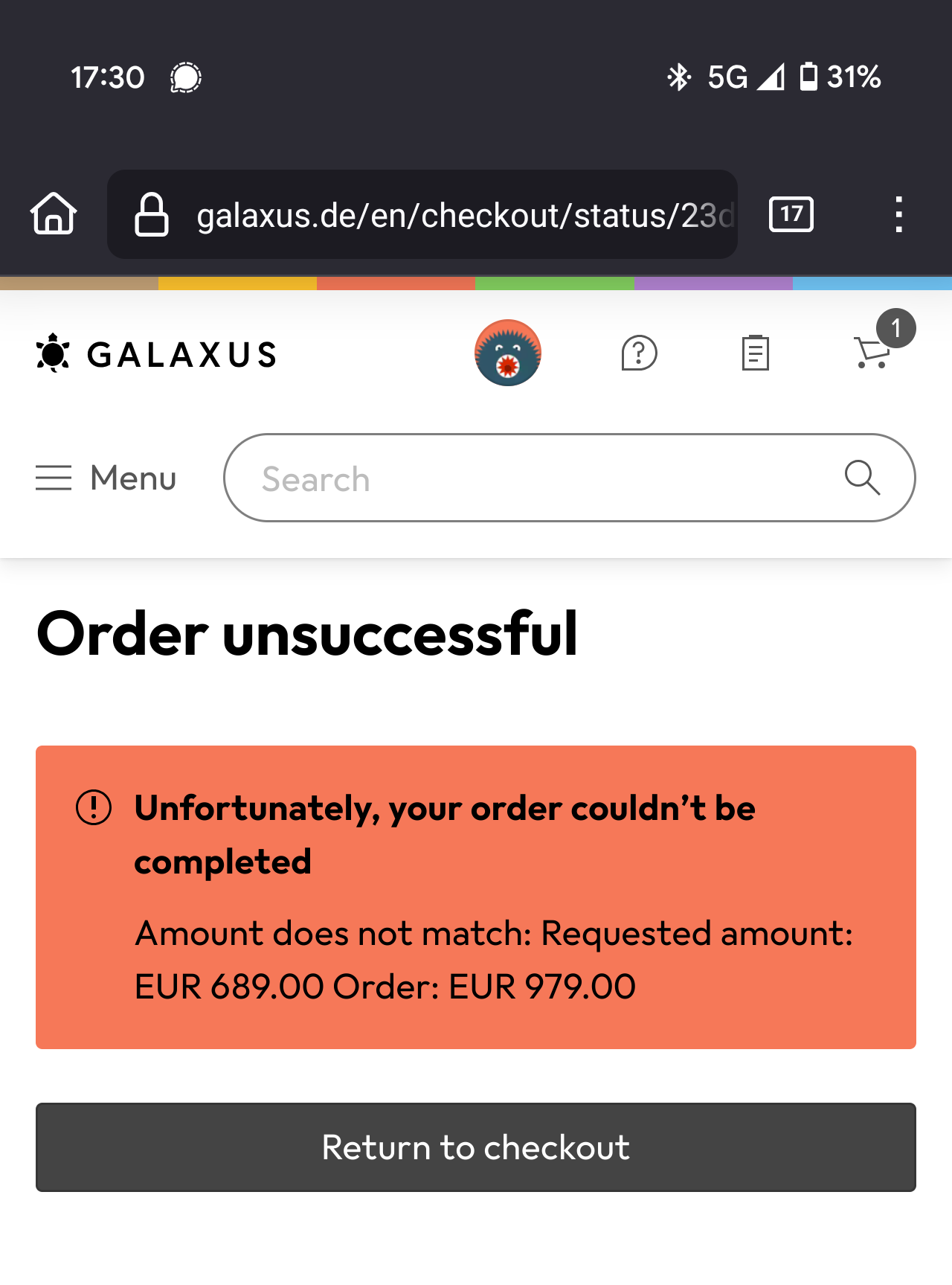Focus the Search field

click(535, 478)
